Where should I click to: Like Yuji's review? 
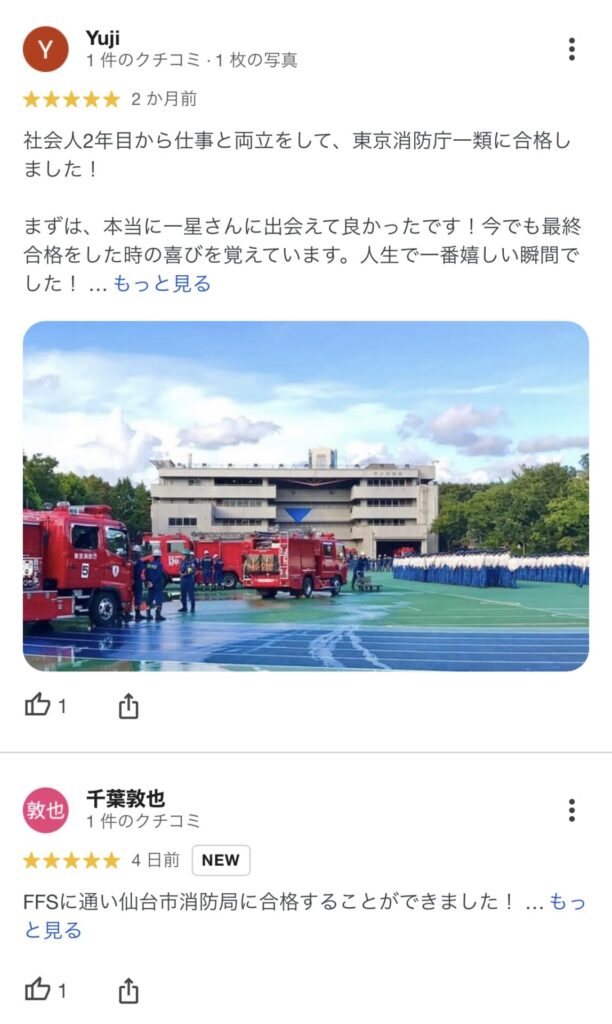pos(38,706)
